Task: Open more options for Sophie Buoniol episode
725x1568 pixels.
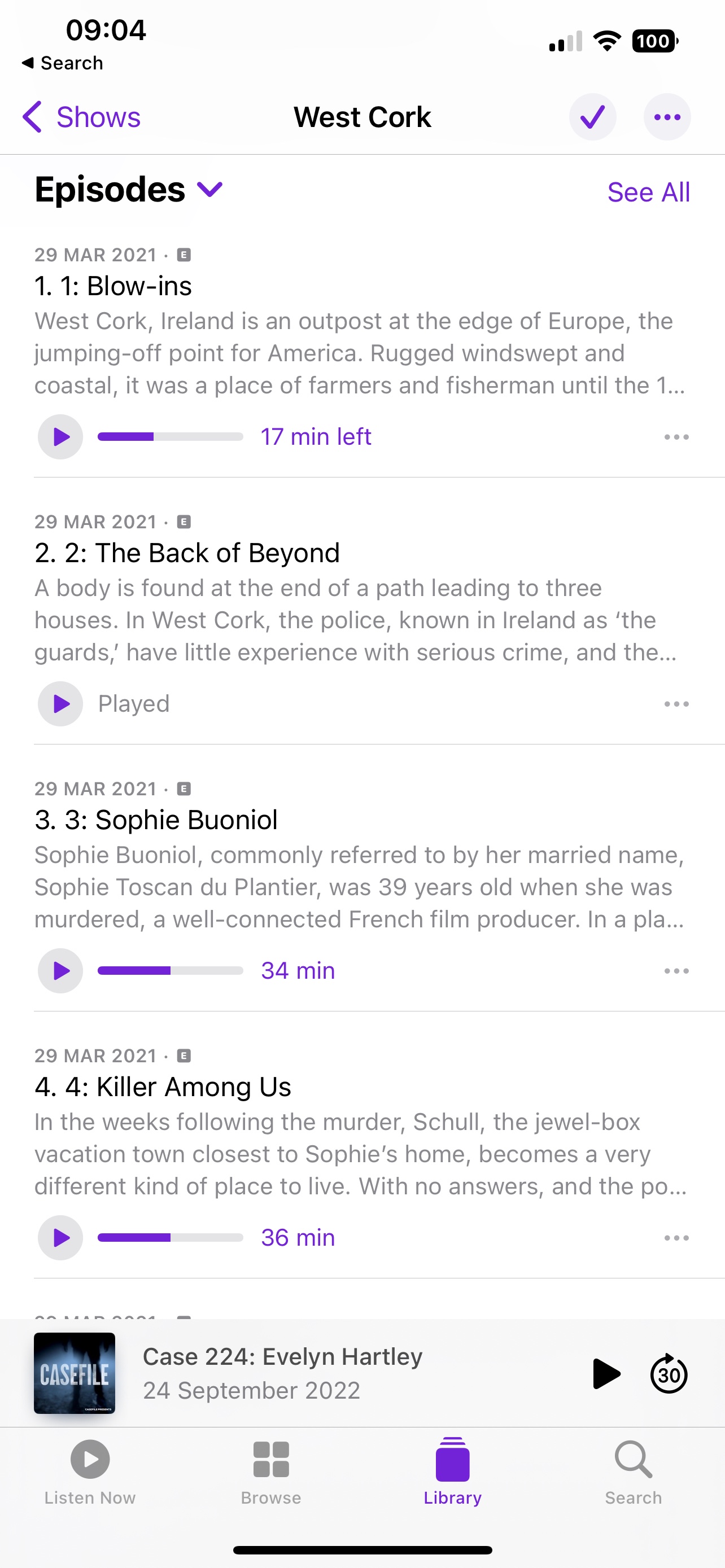Action: (x=676, y=971)
